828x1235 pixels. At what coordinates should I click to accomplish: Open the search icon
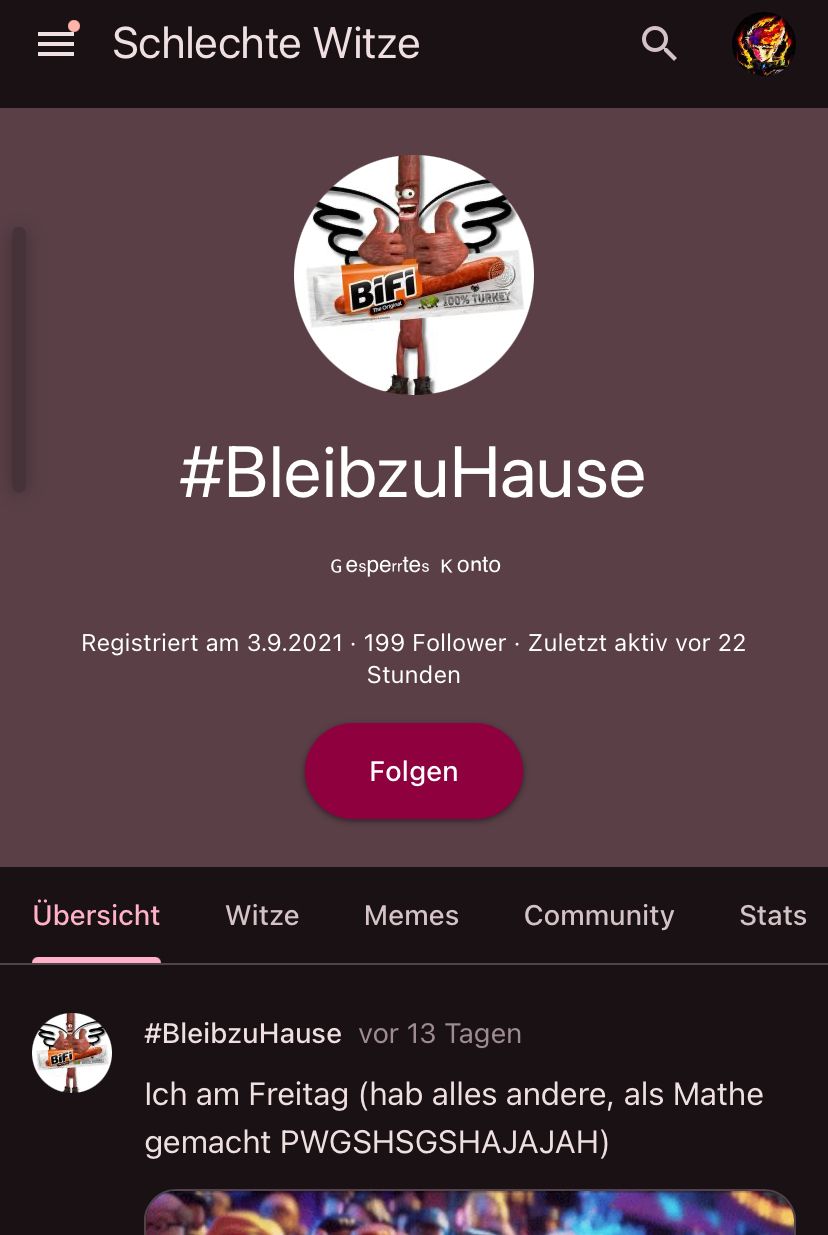[x=659, y=44]
